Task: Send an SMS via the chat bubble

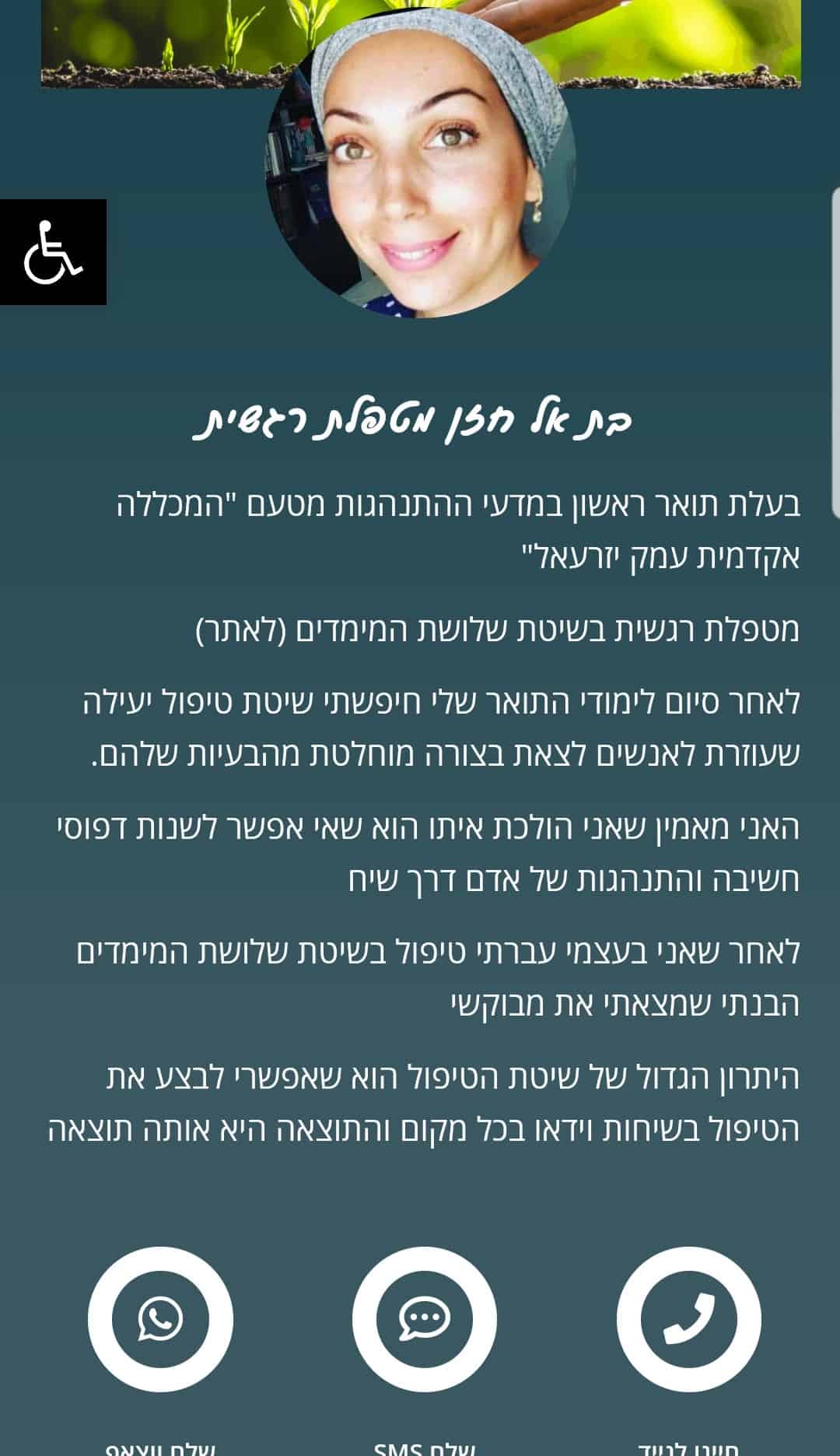Action: [x=425, y=1318]
